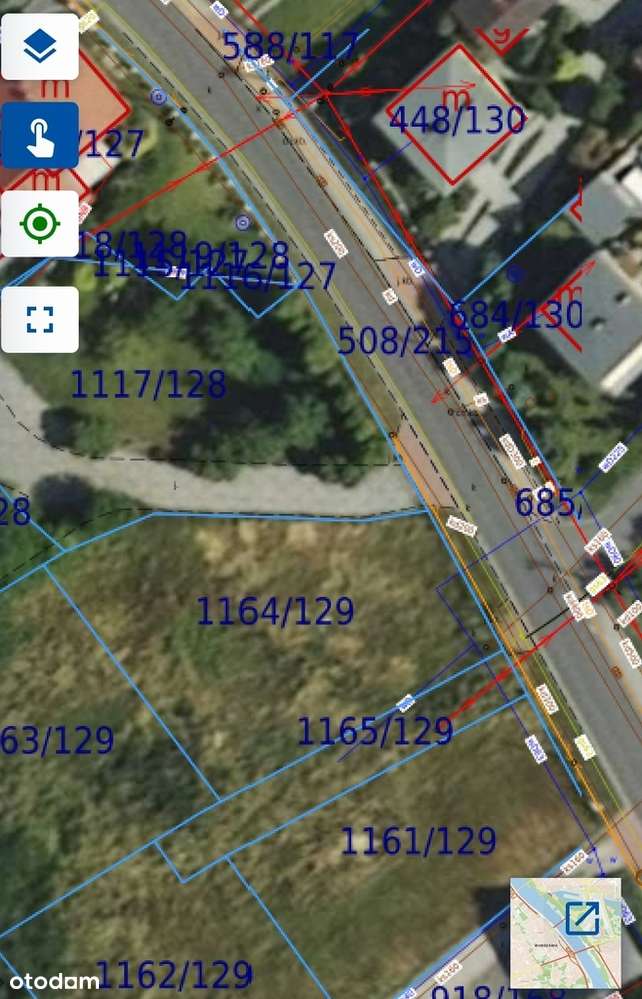
Task: Activate the tap-to-identify tool
Action: tap(40, 135)
